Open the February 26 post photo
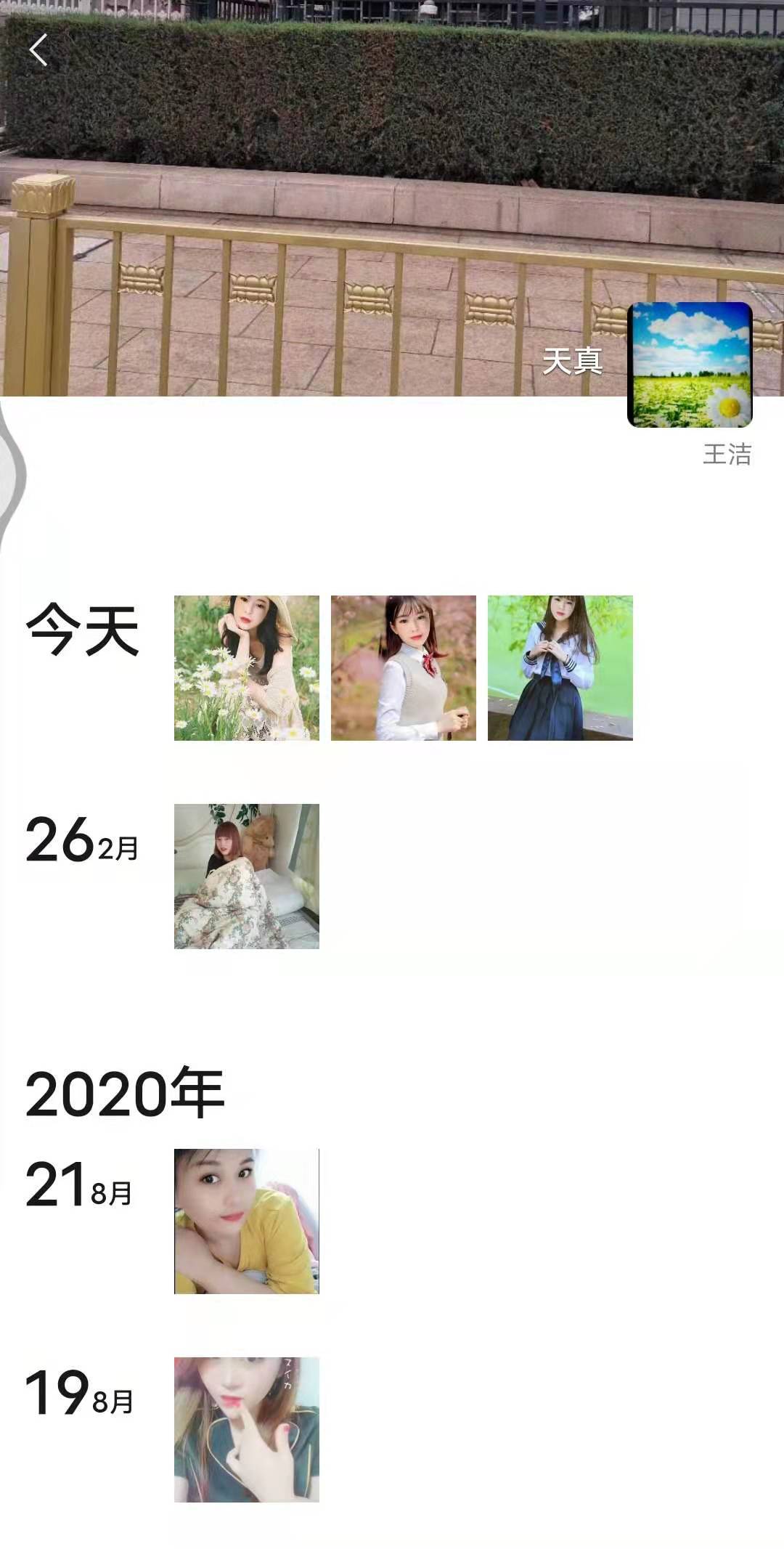 247,876
